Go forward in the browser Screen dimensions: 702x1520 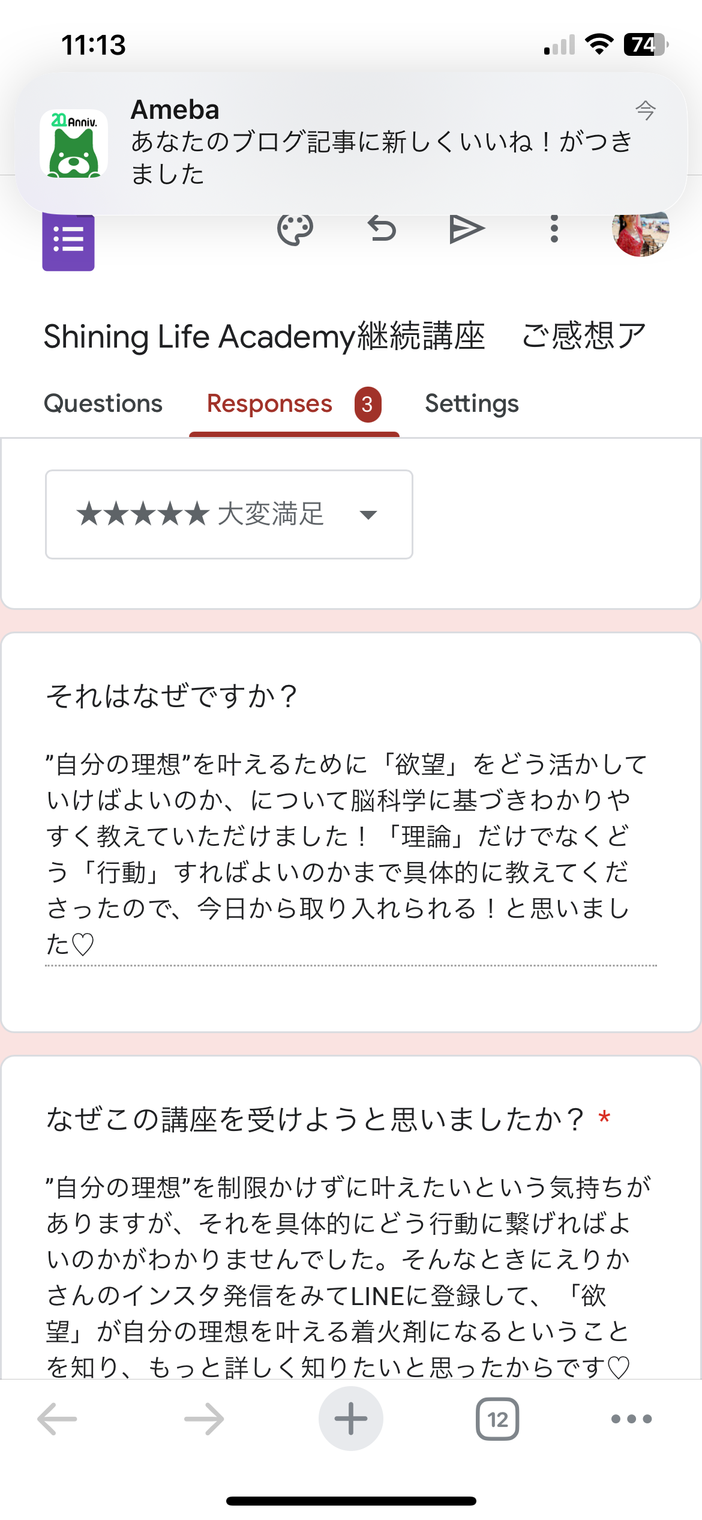coord(204,1418)
